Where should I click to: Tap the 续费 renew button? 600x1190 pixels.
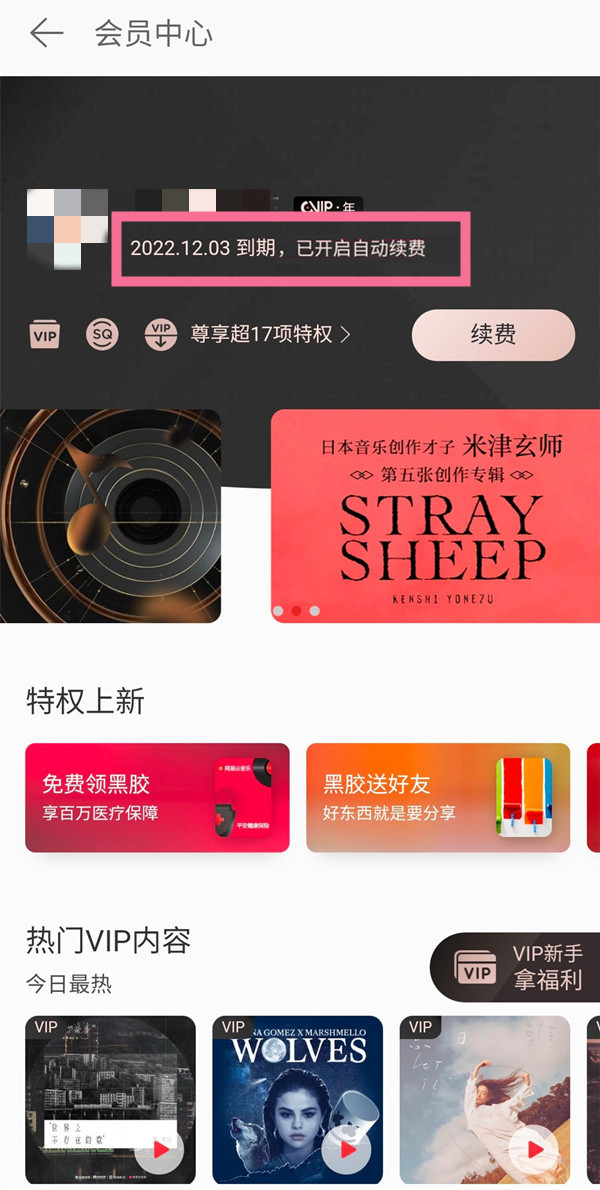click(x=493, y=334)
